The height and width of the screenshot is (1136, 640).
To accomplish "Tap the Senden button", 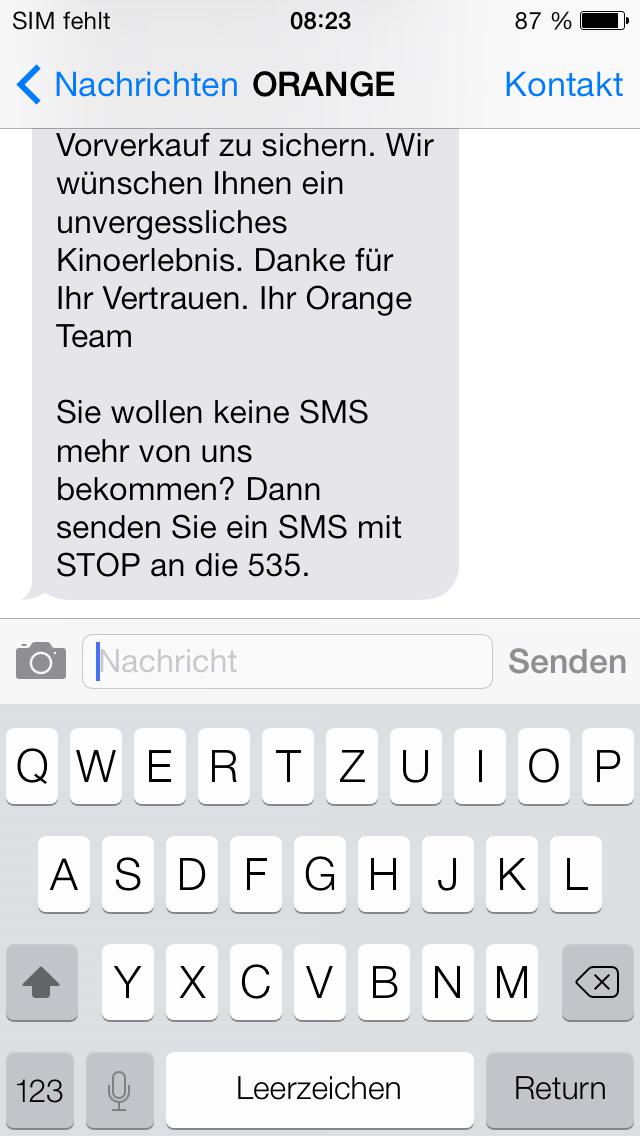I will pos(567,661).
